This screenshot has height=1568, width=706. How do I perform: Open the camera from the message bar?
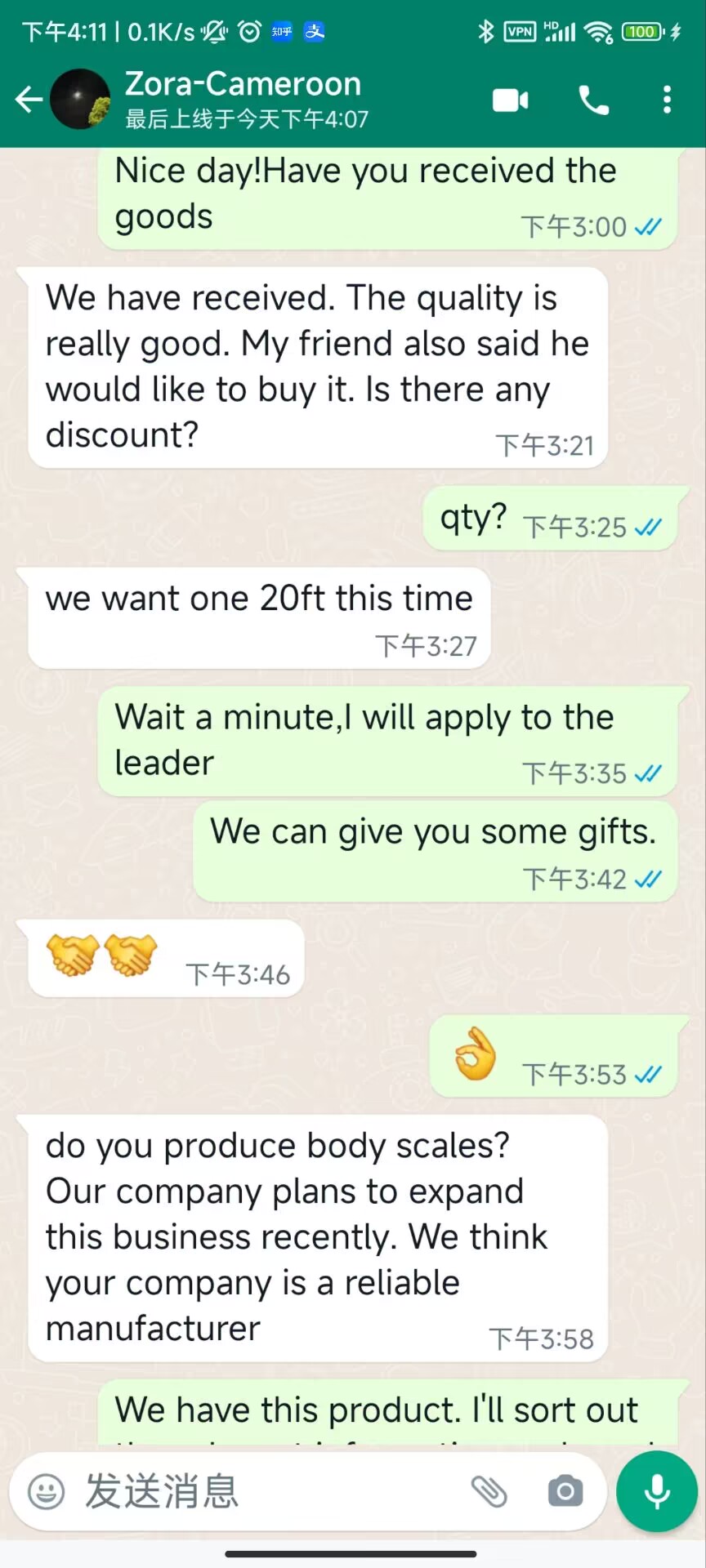click(565, 1491)
